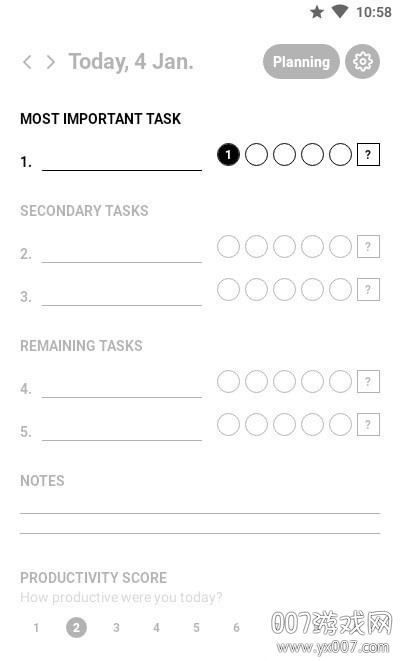Set productivity score to 1
Viewport: 400px width, 661px height.
pos(36,628)
